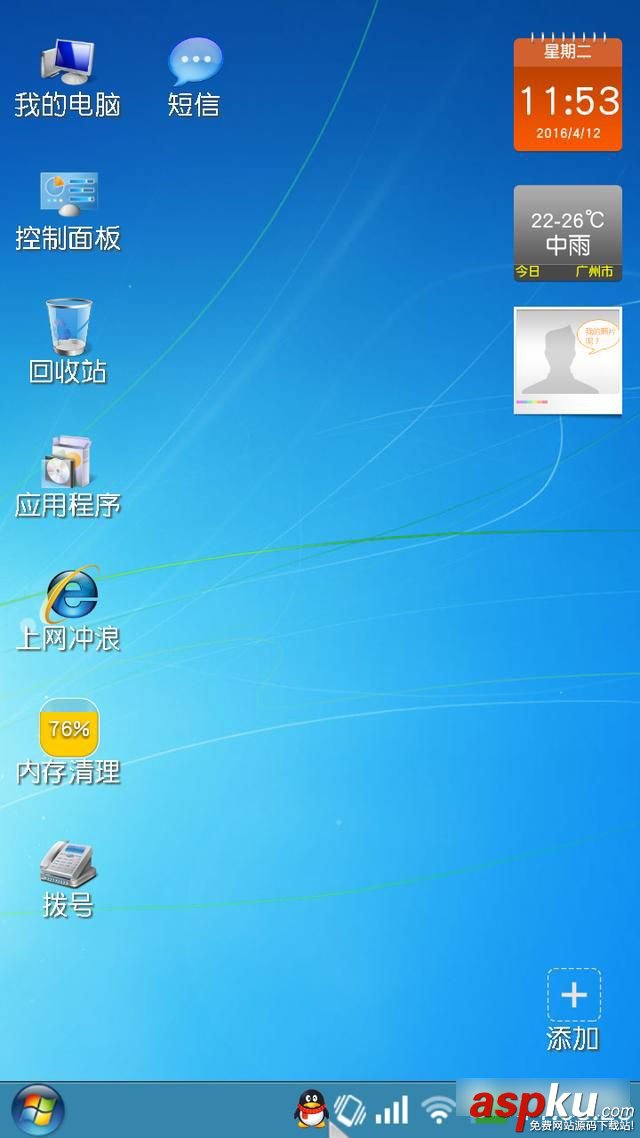Open the Windows start menu

point(37,1110)
